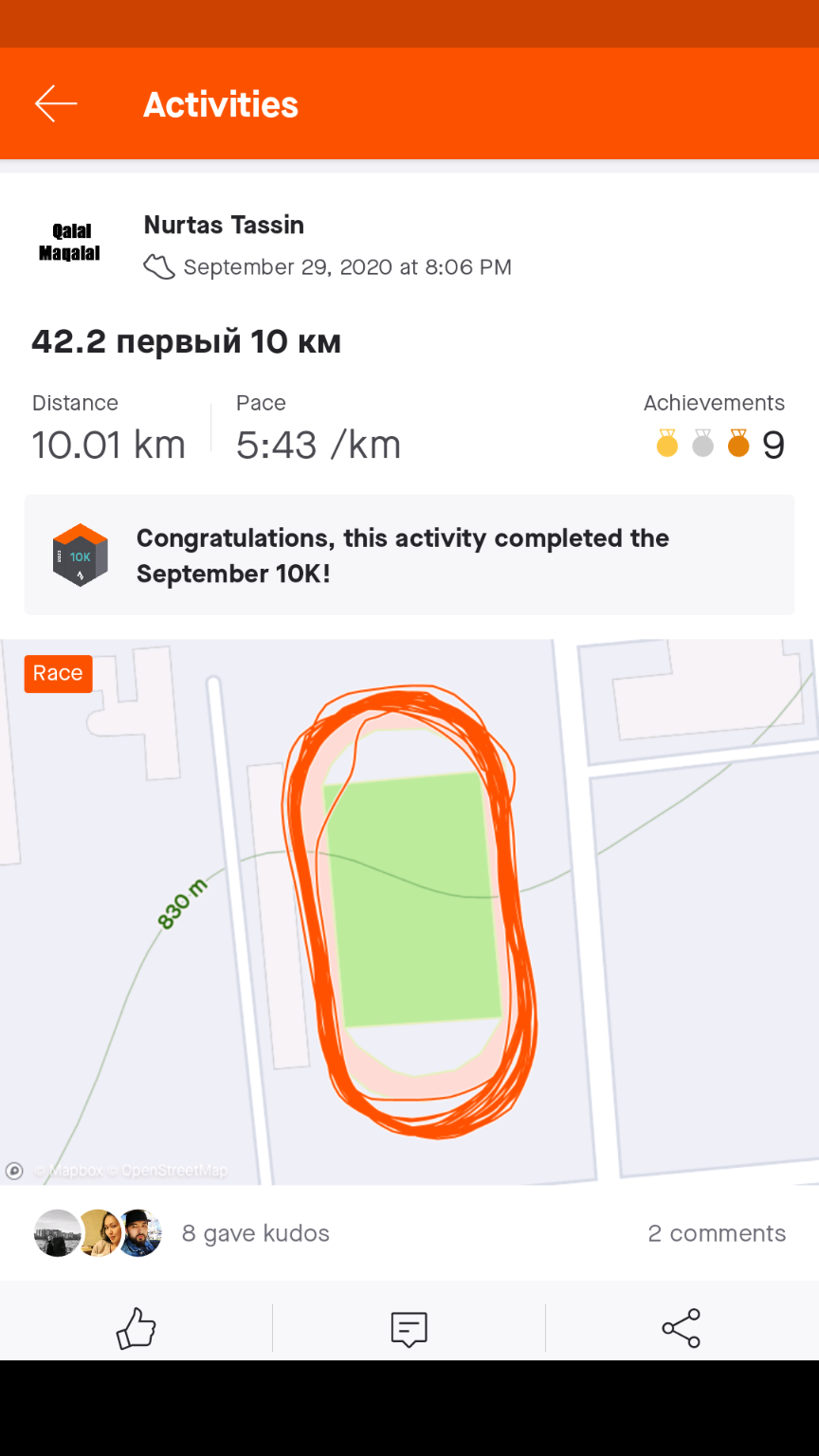The width and height of the screenshot is (819, 1456).
Task: Open Nurtas Tassin's athlete name
Action: coord(224,225)
